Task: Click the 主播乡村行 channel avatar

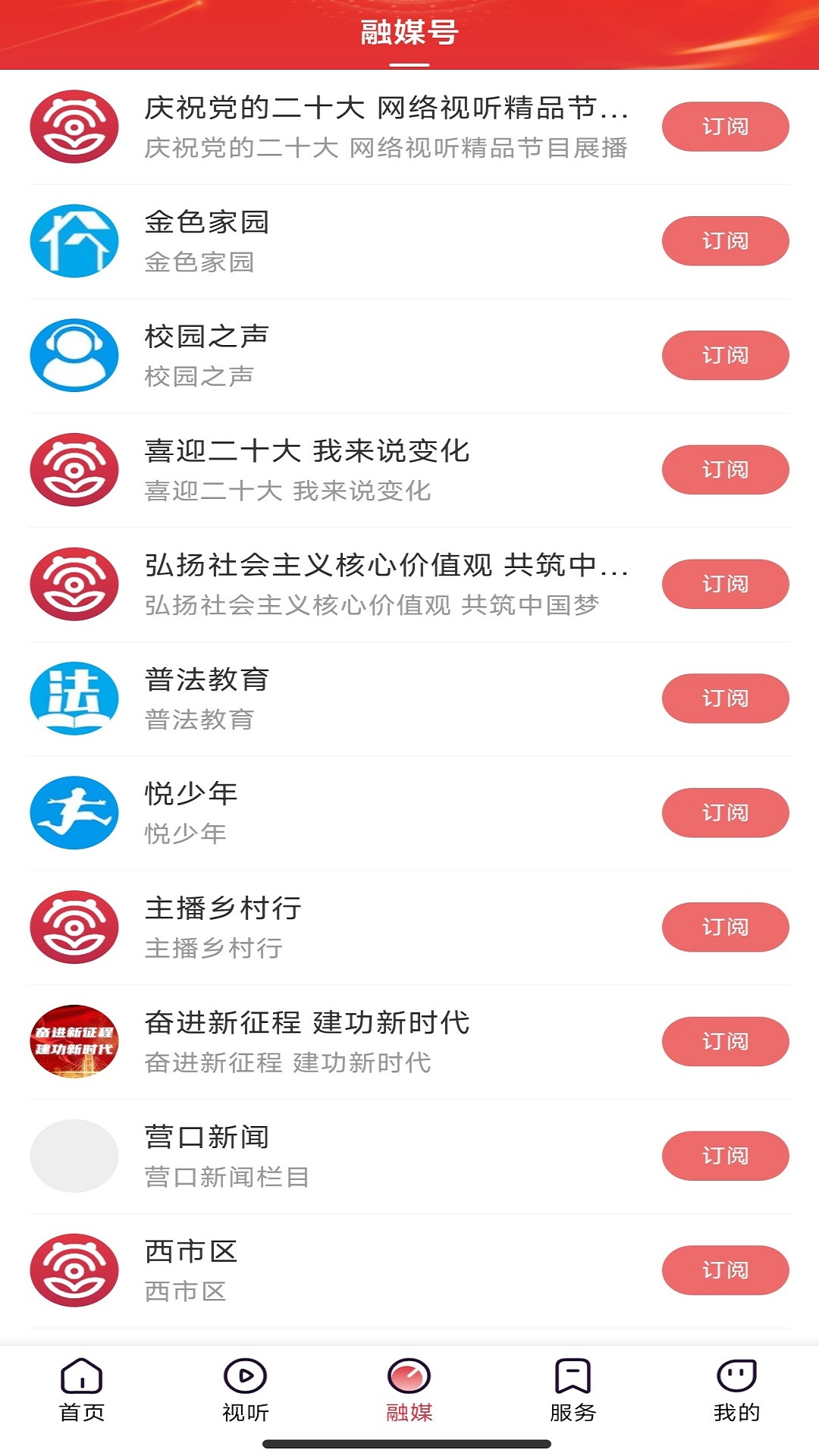Action: tap(74, 927)
